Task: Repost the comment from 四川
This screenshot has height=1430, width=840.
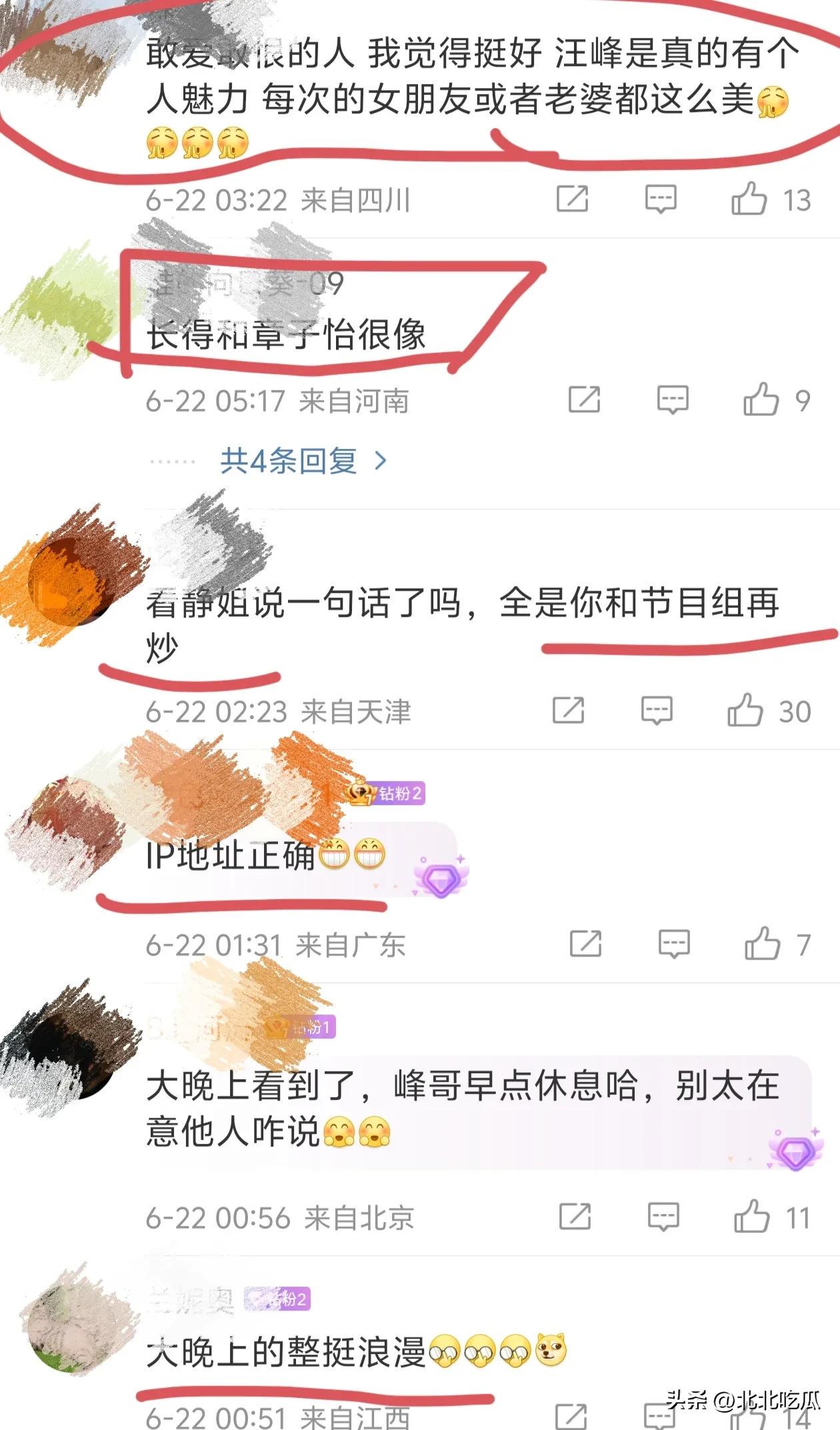Action: [x=573, y=199]
